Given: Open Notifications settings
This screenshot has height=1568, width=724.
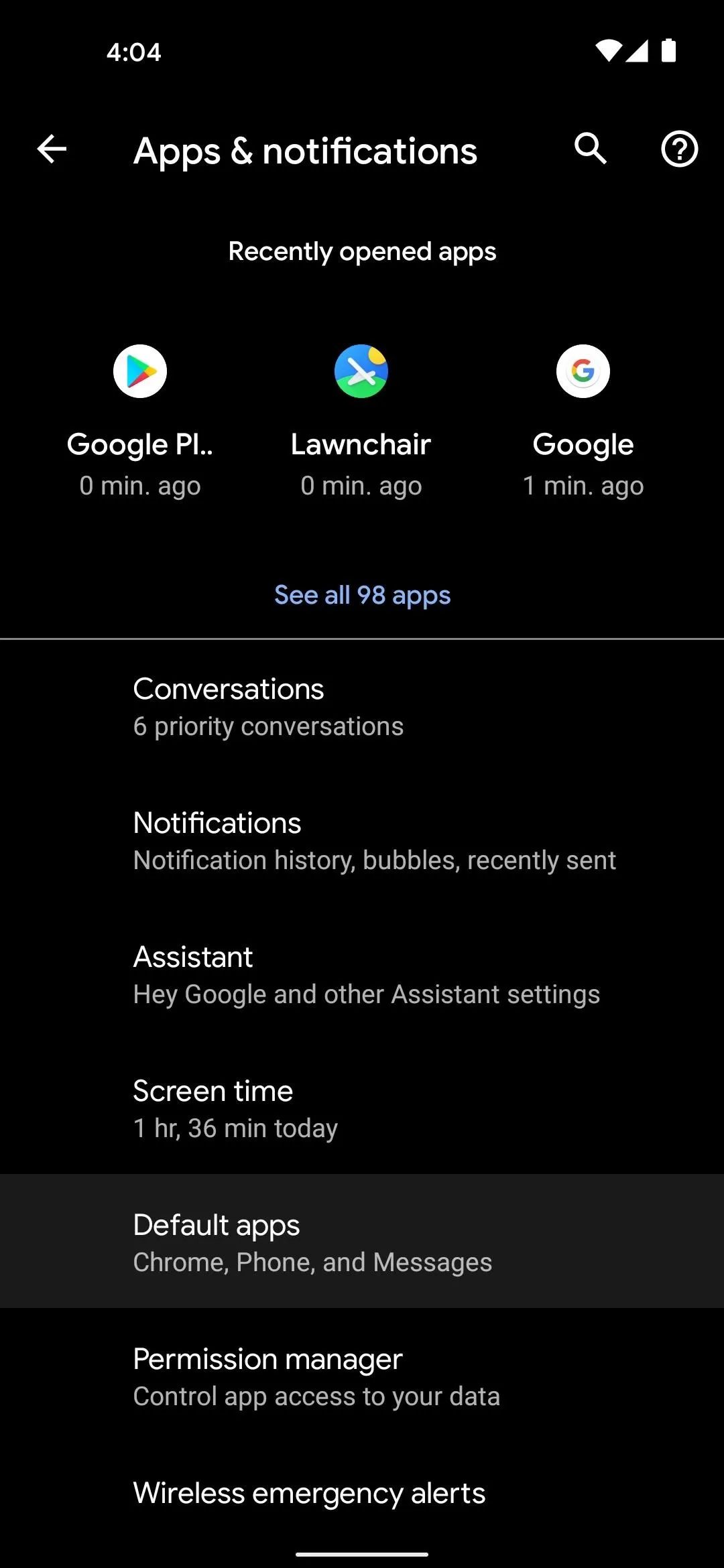Looking at the screenshot, I should [362, 840].
